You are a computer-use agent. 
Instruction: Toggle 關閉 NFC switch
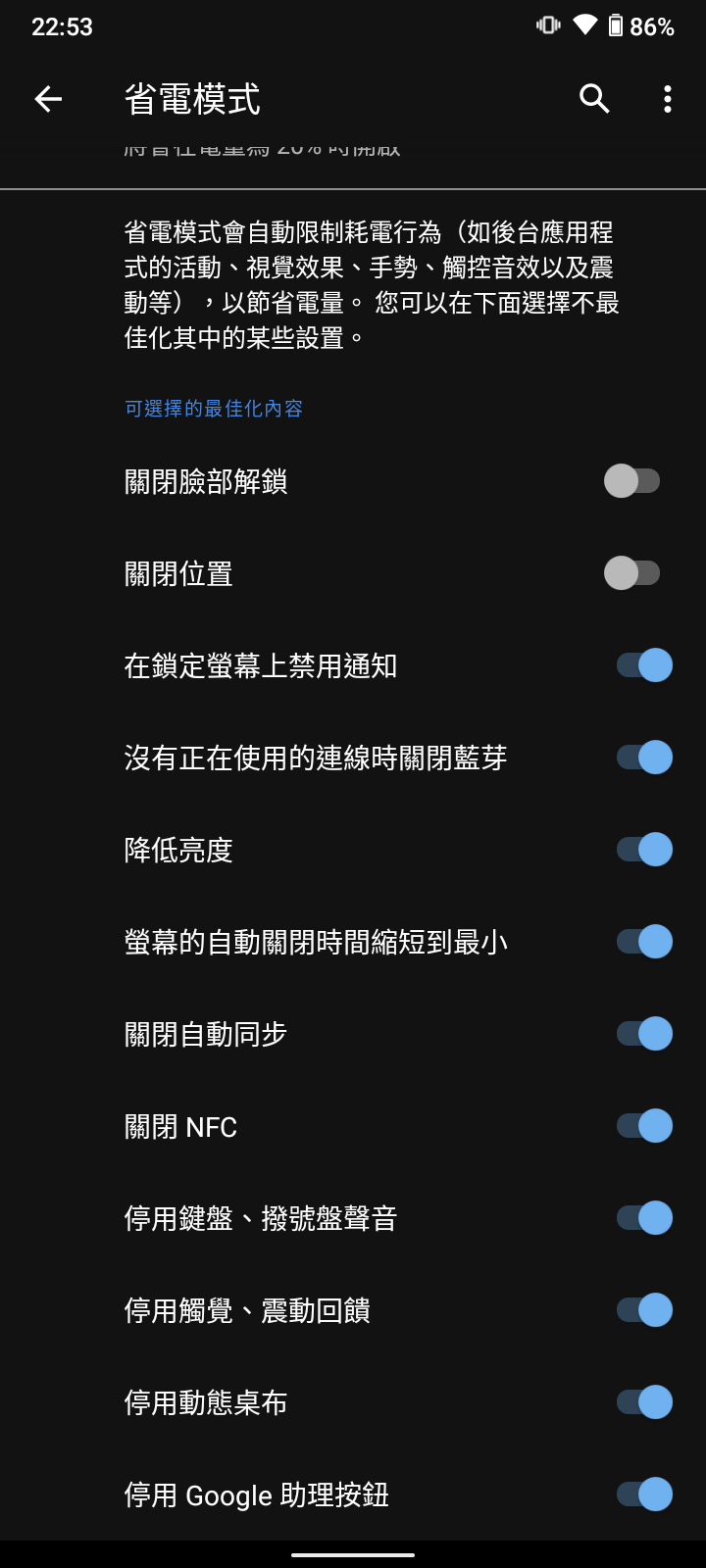644,1126
